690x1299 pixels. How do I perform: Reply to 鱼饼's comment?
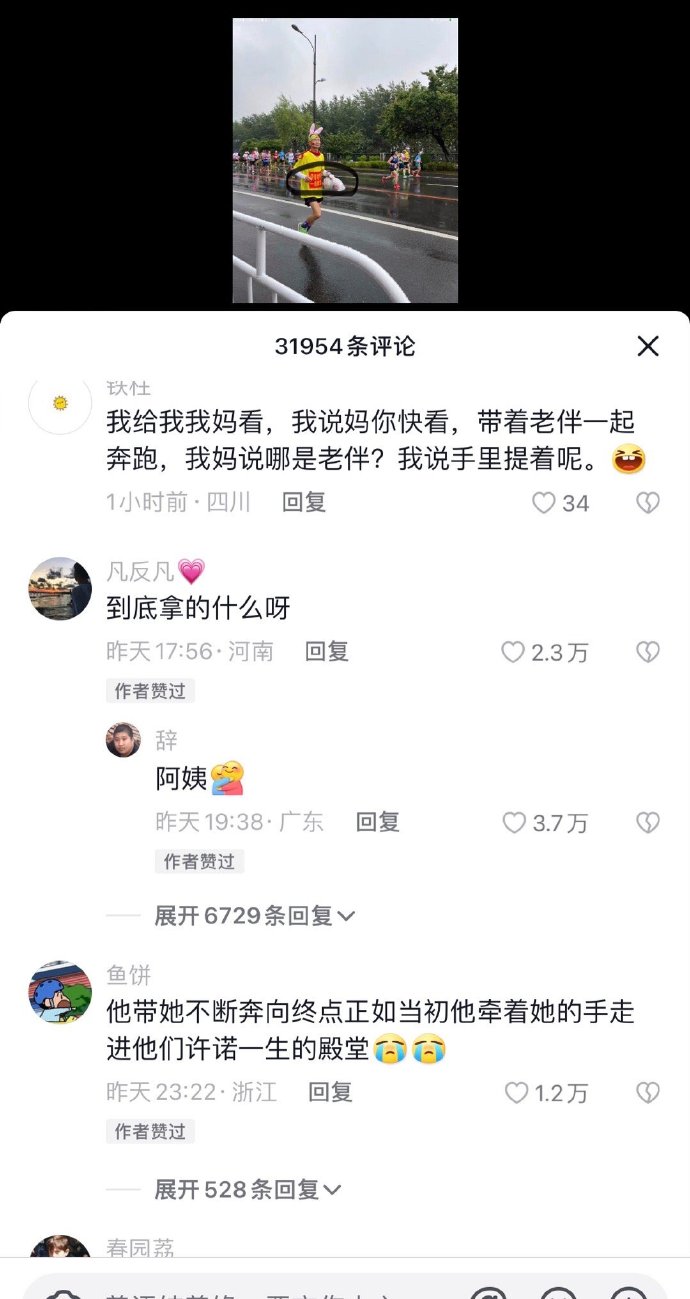[330, 1092]
